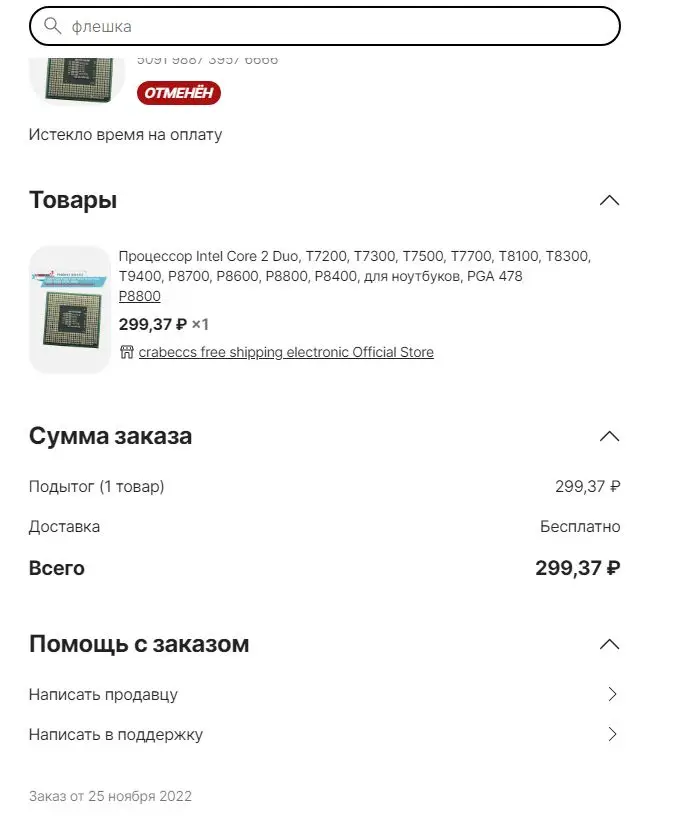Open Написать продавцу

324,694
